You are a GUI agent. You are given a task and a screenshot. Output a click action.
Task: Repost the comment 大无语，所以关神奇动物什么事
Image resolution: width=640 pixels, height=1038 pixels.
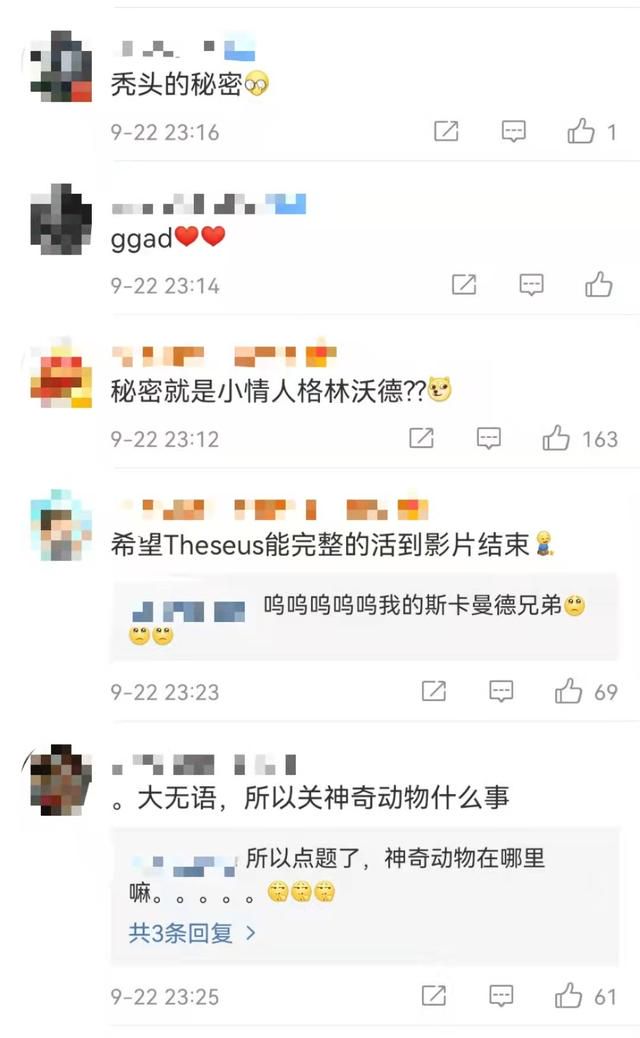[434, 996]
